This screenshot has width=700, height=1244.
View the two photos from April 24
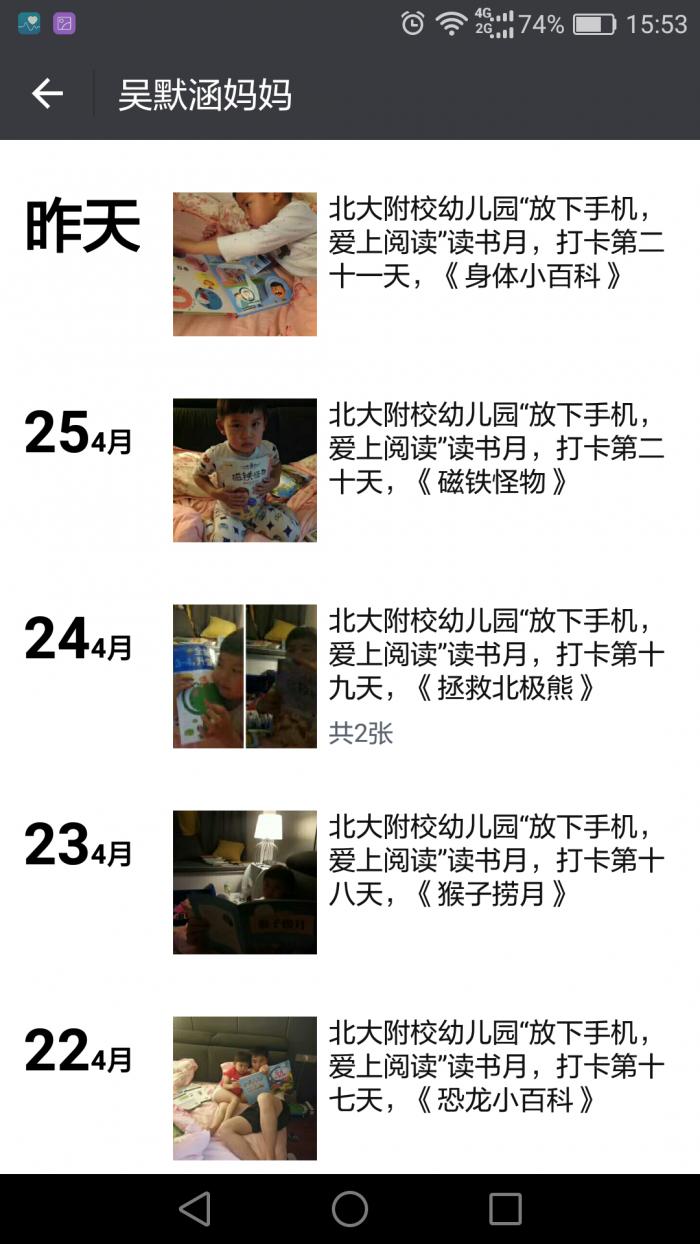(245, 676)
